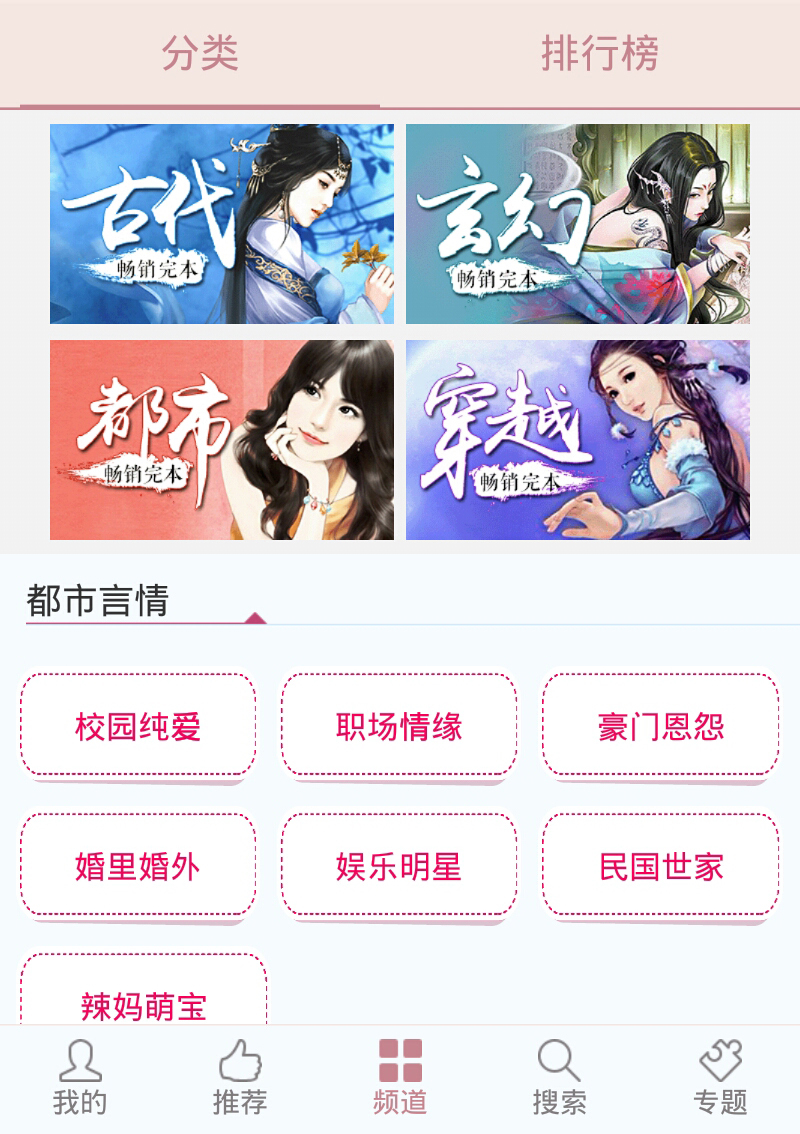Select the 娱乐明星 tag
This screenshot has height=1134, width=800.
pyautogui.click(x=399, y=868)
